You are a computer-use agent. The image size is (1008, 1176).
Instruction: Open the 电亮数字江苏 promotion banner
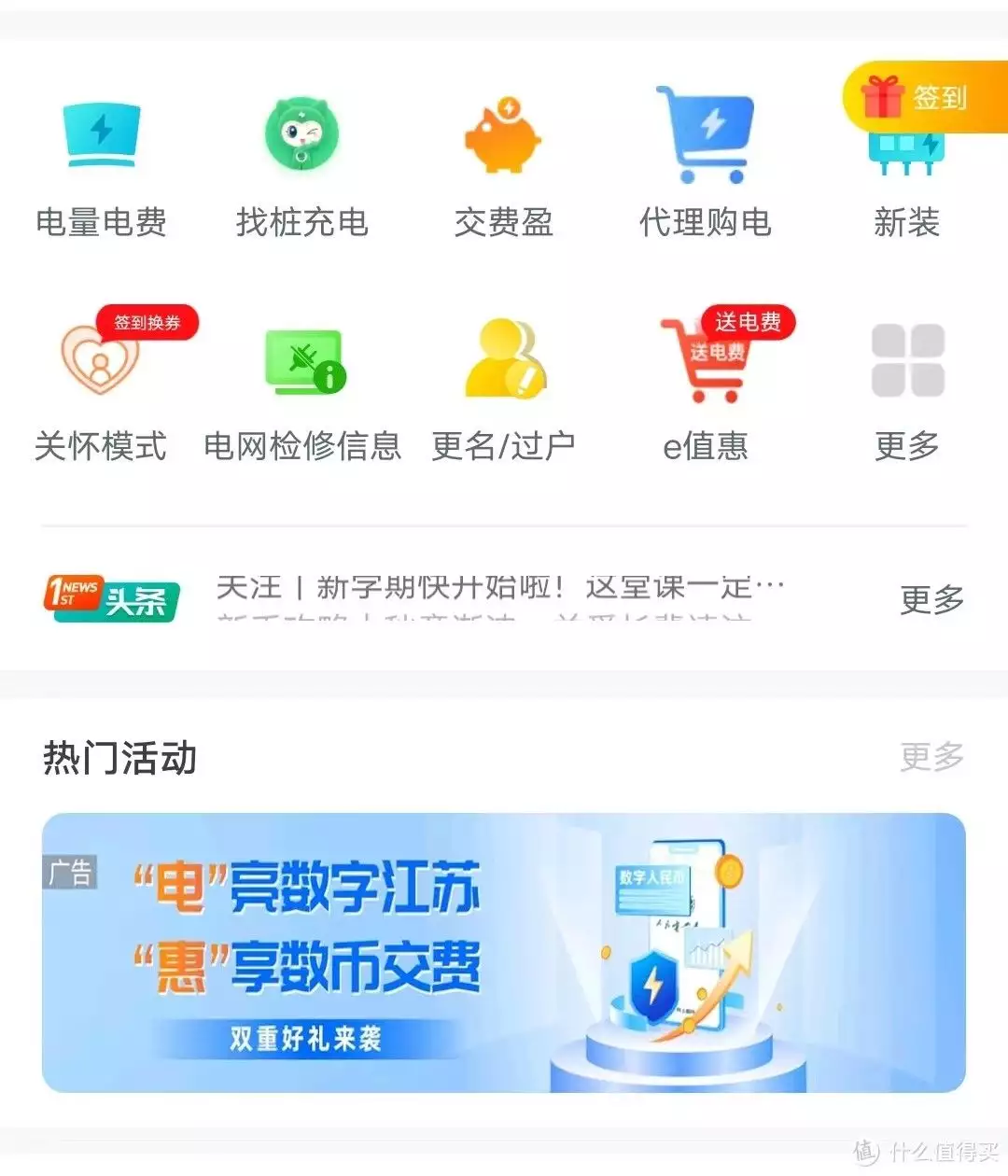coord(503,952)
